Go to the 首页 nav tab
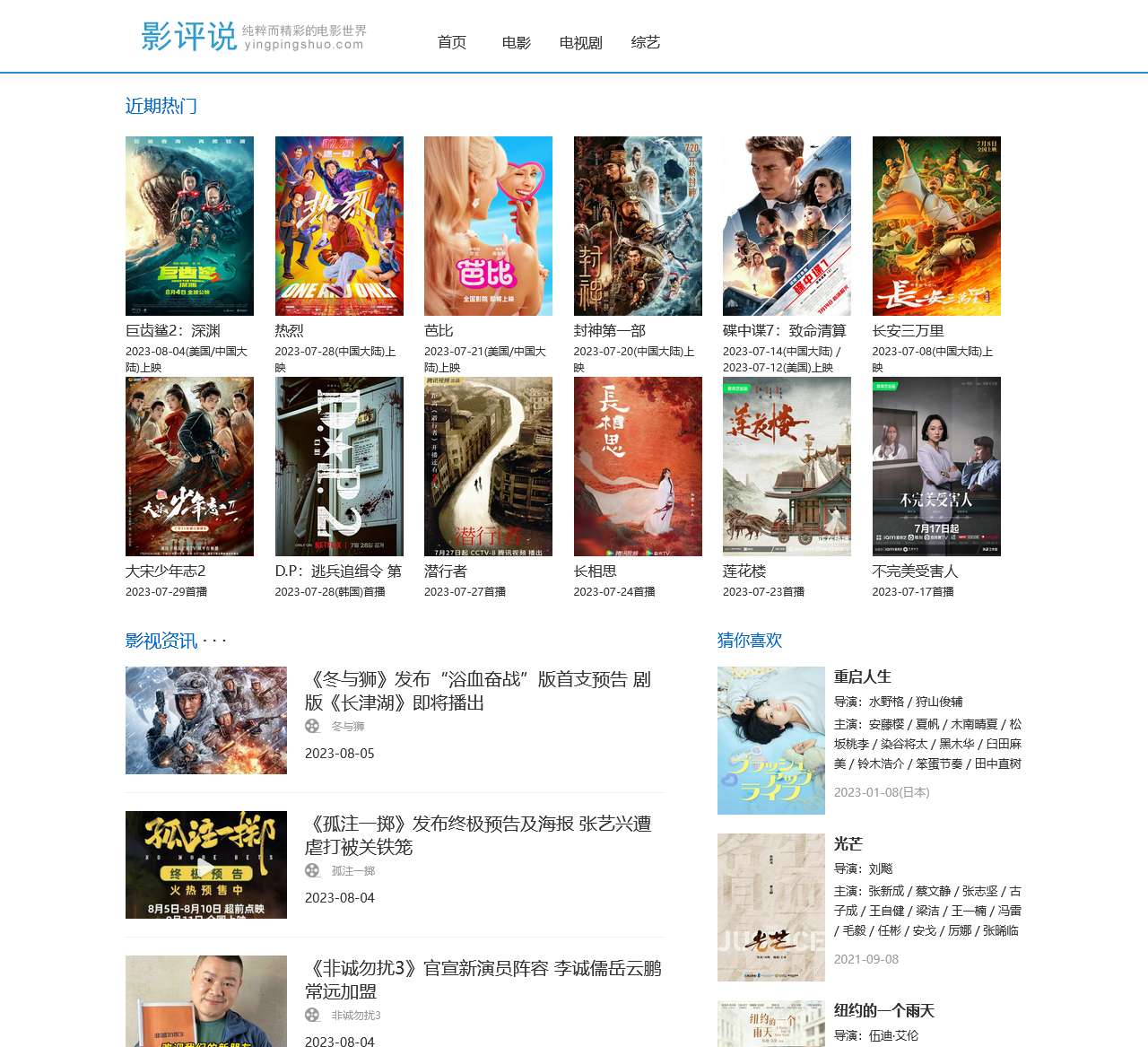 (x=451, y=42)
